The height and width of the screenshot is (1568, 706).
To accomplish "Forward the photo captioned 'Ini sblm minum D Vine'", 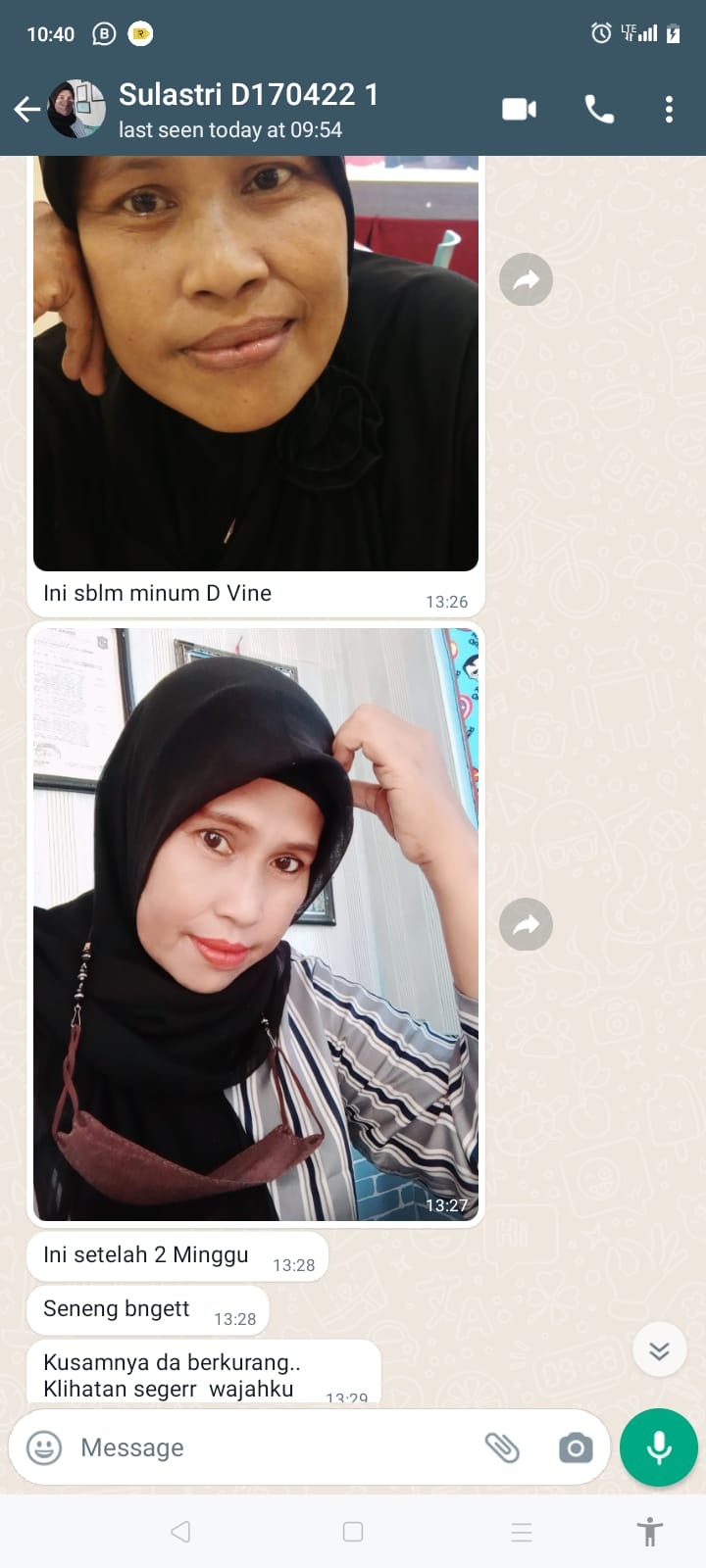I will [526, 280].
